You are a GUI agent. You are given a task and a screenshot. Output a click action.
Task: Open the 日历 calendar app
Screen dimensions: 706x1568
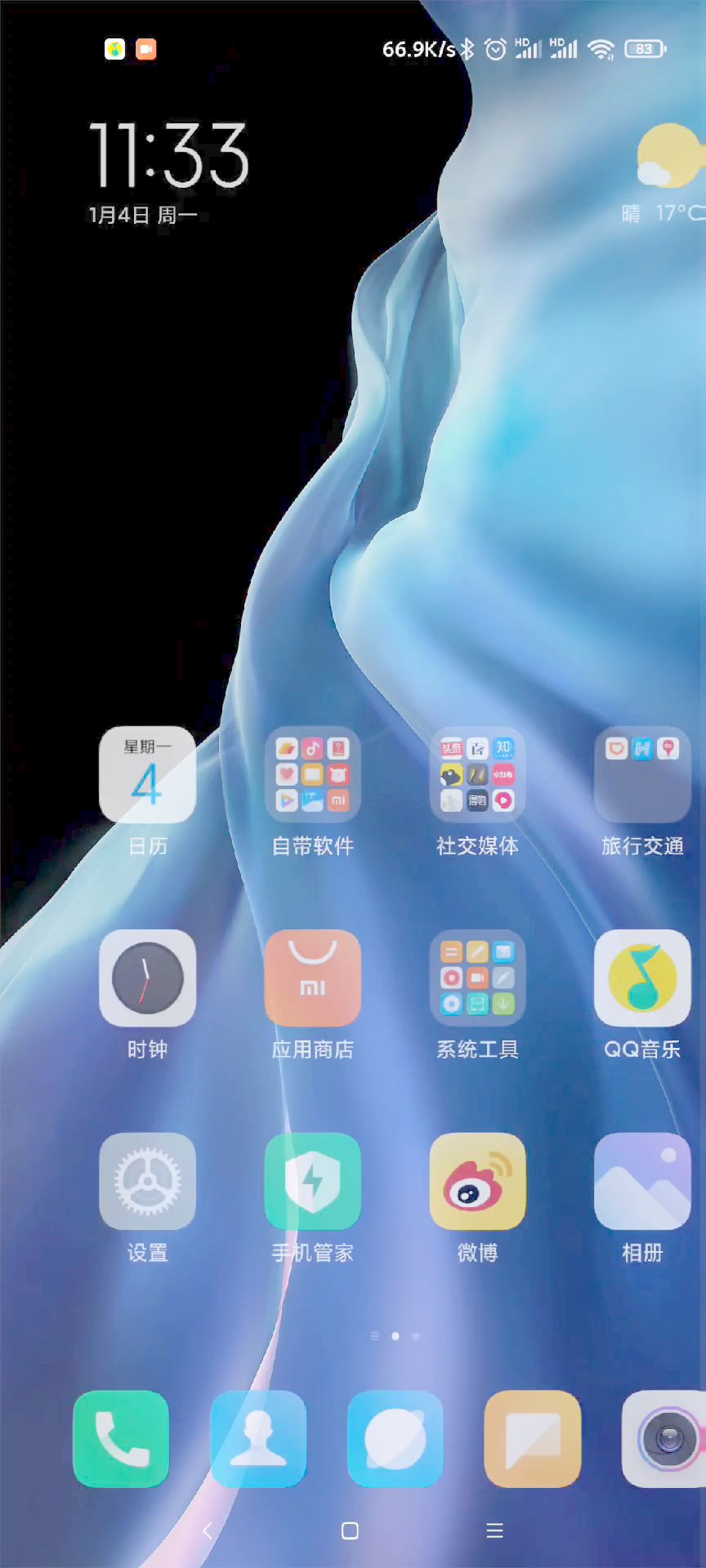[147, 774]
